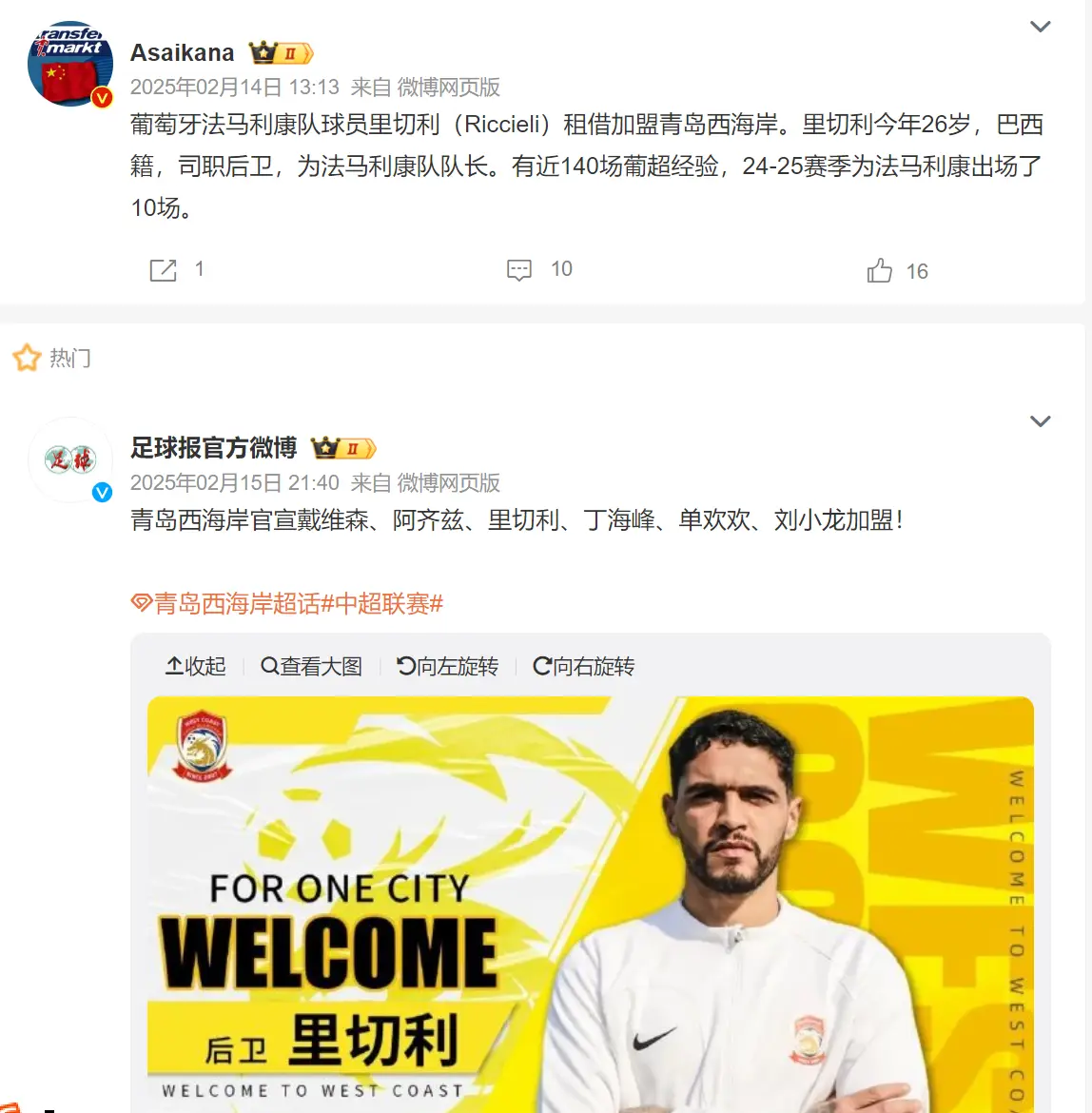
Task: Open Asaikana's profile avatar
Action: 70,65
